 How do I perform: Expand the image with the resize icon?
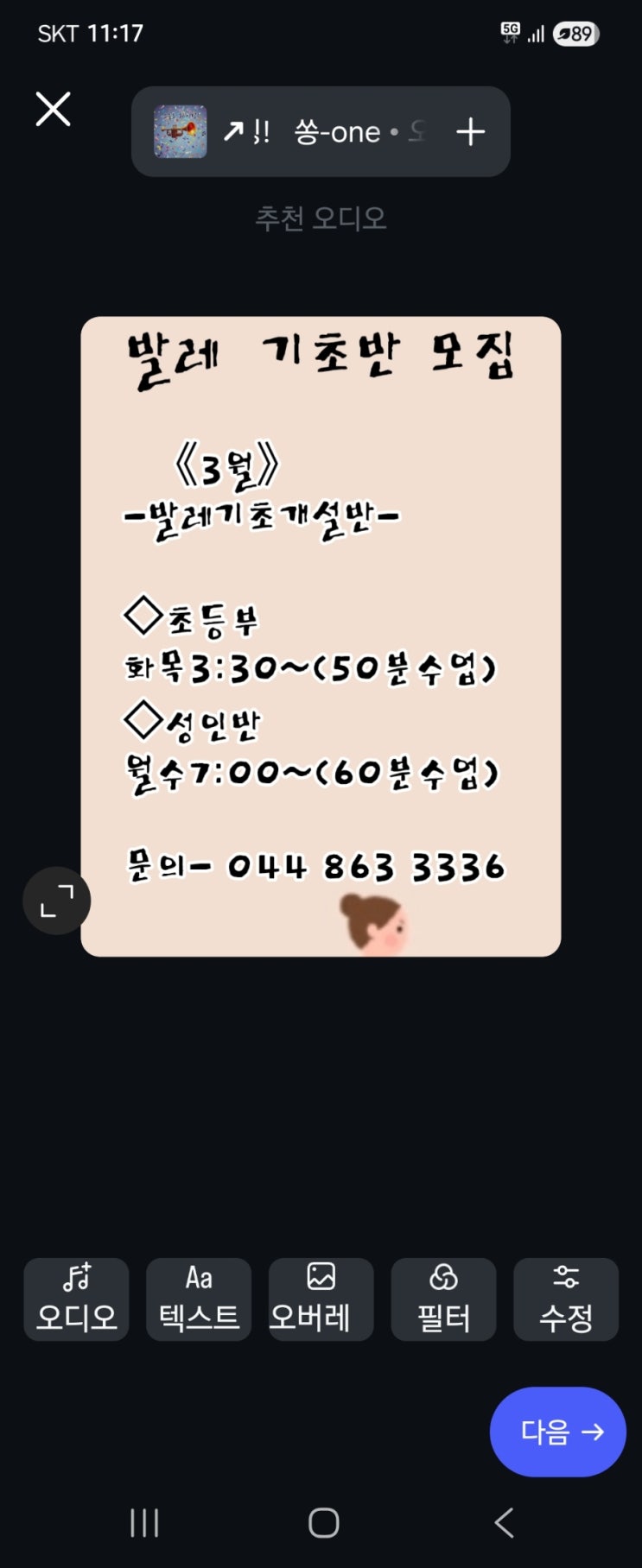coord(57,901)
